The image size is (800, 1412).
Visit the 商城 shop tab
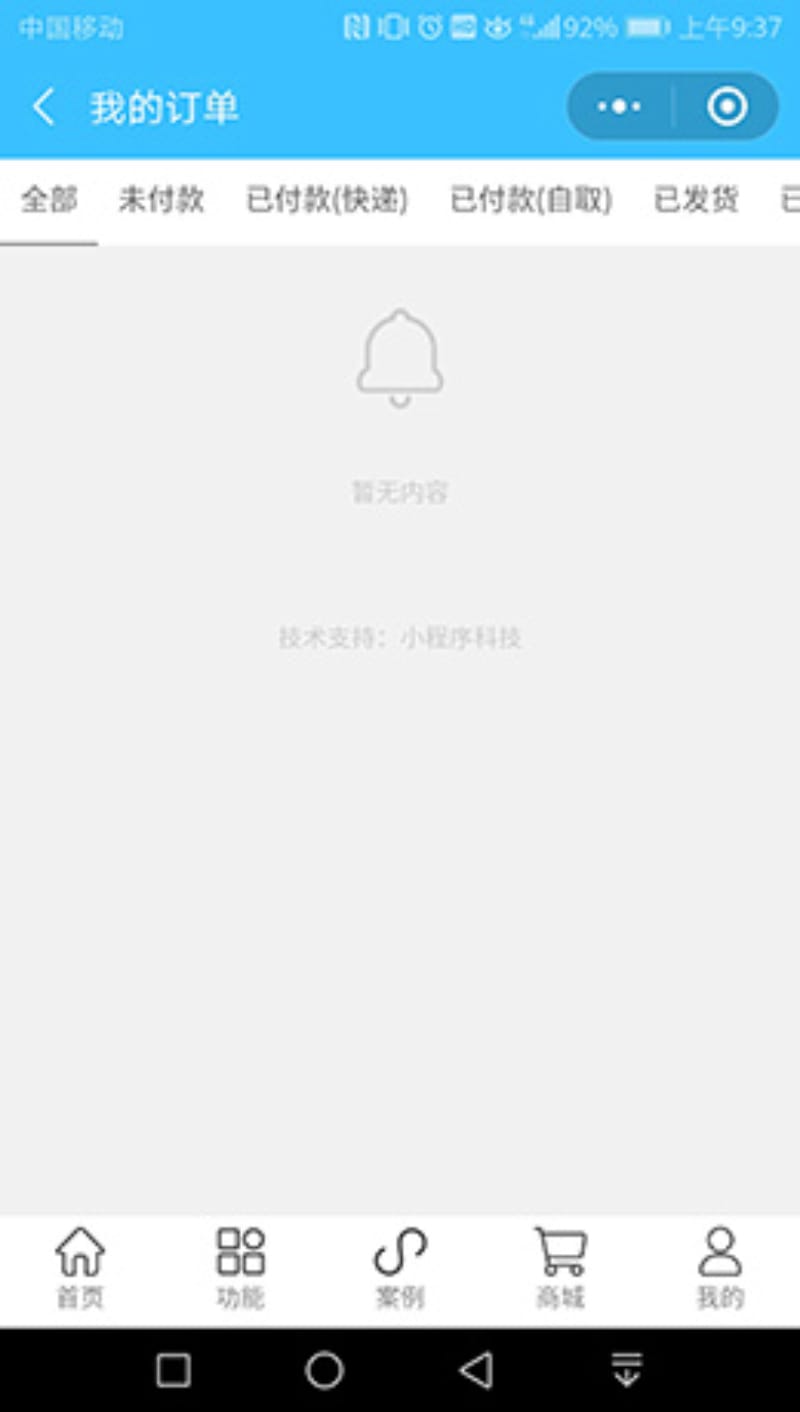click(560, 1268)
